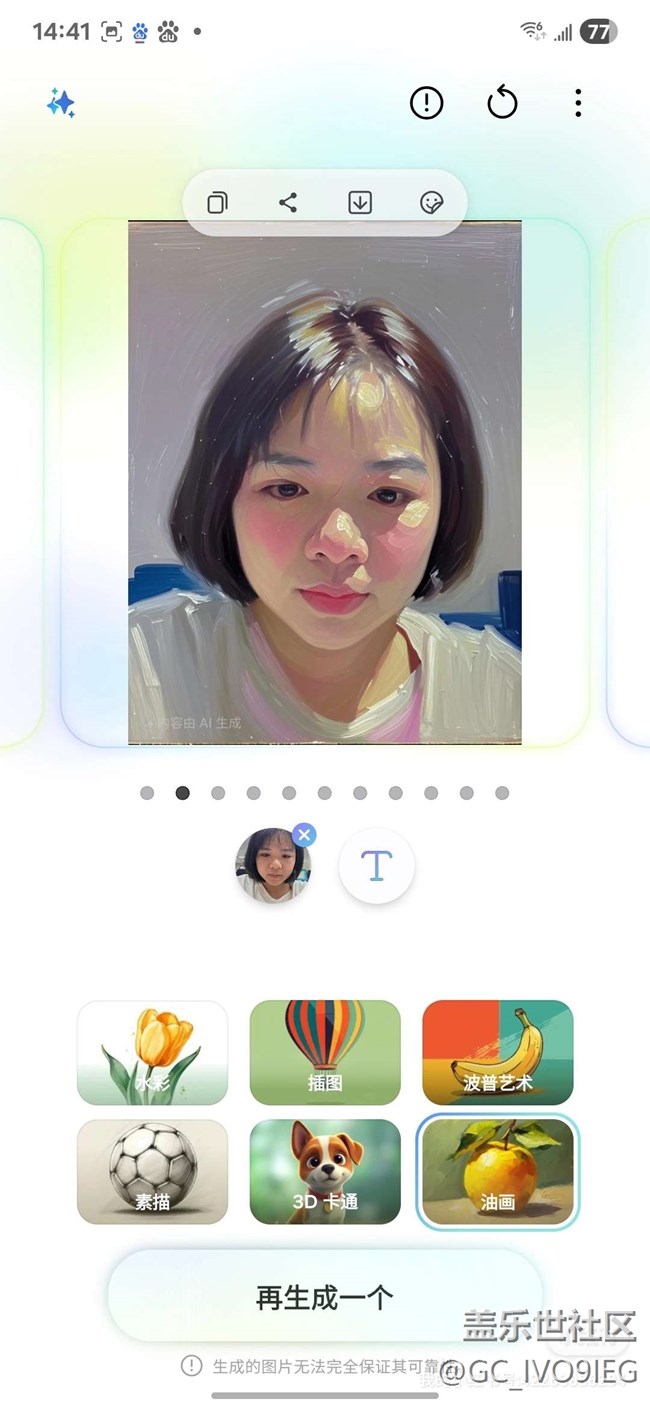Select the 水彩 watercolor style
Screen dimensions: 650x1408
(153, 1052)
